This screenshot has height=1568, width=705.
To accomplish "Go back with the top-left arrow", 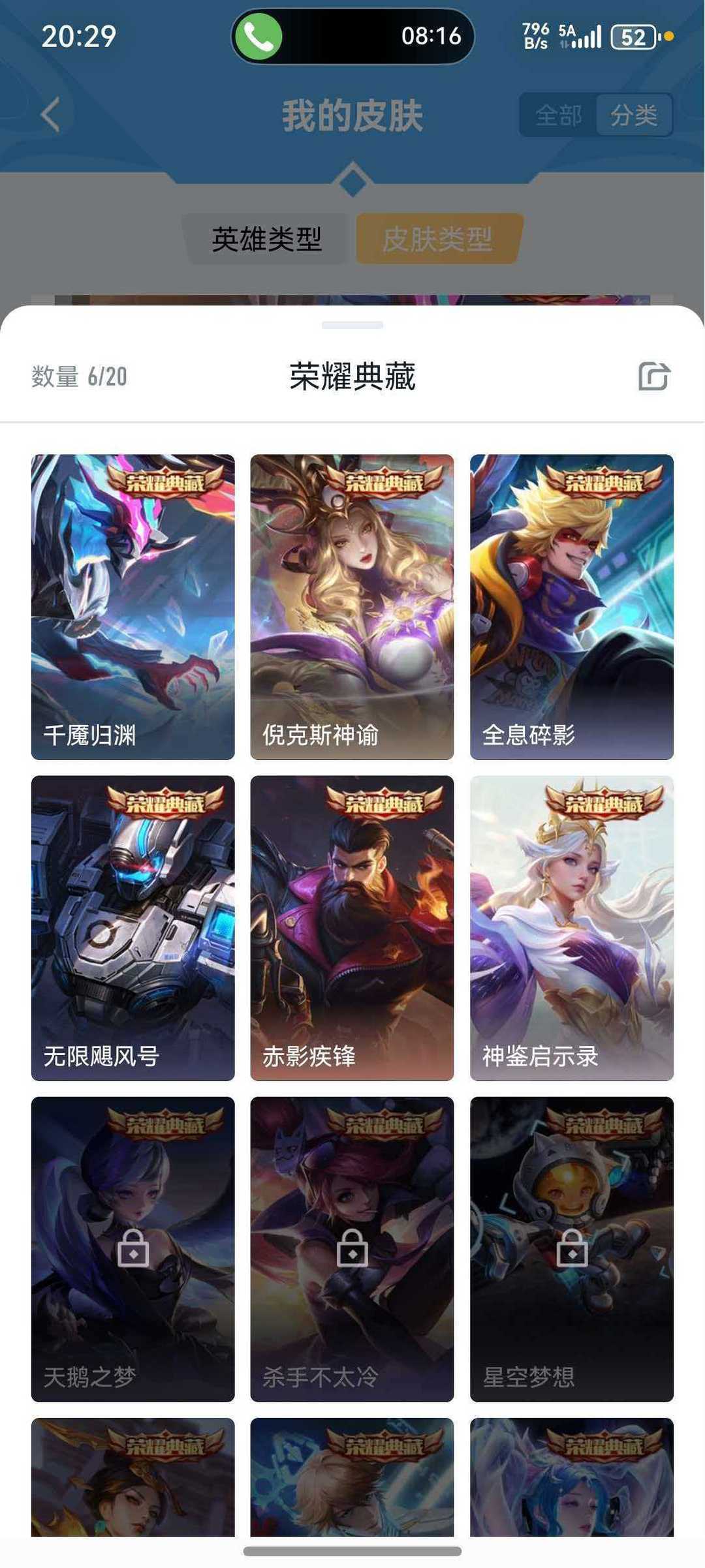I will (51, 115).
